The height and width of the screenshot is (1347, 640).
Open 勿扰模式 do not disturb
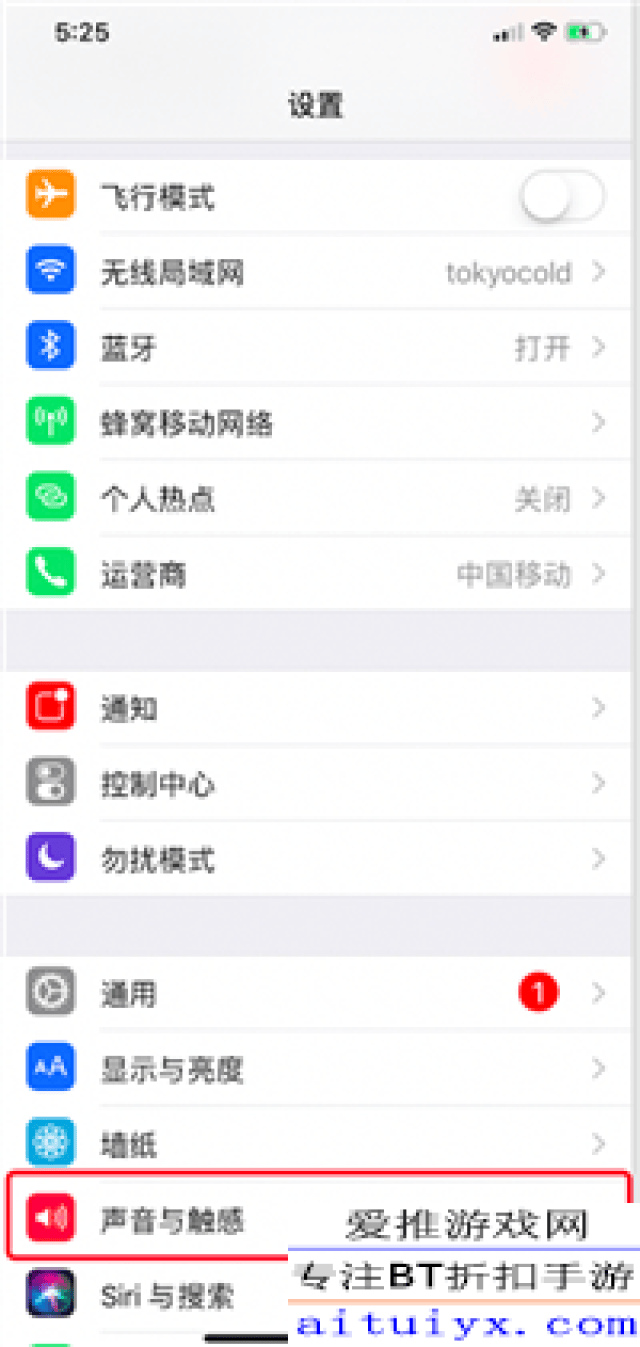point(320,859)
